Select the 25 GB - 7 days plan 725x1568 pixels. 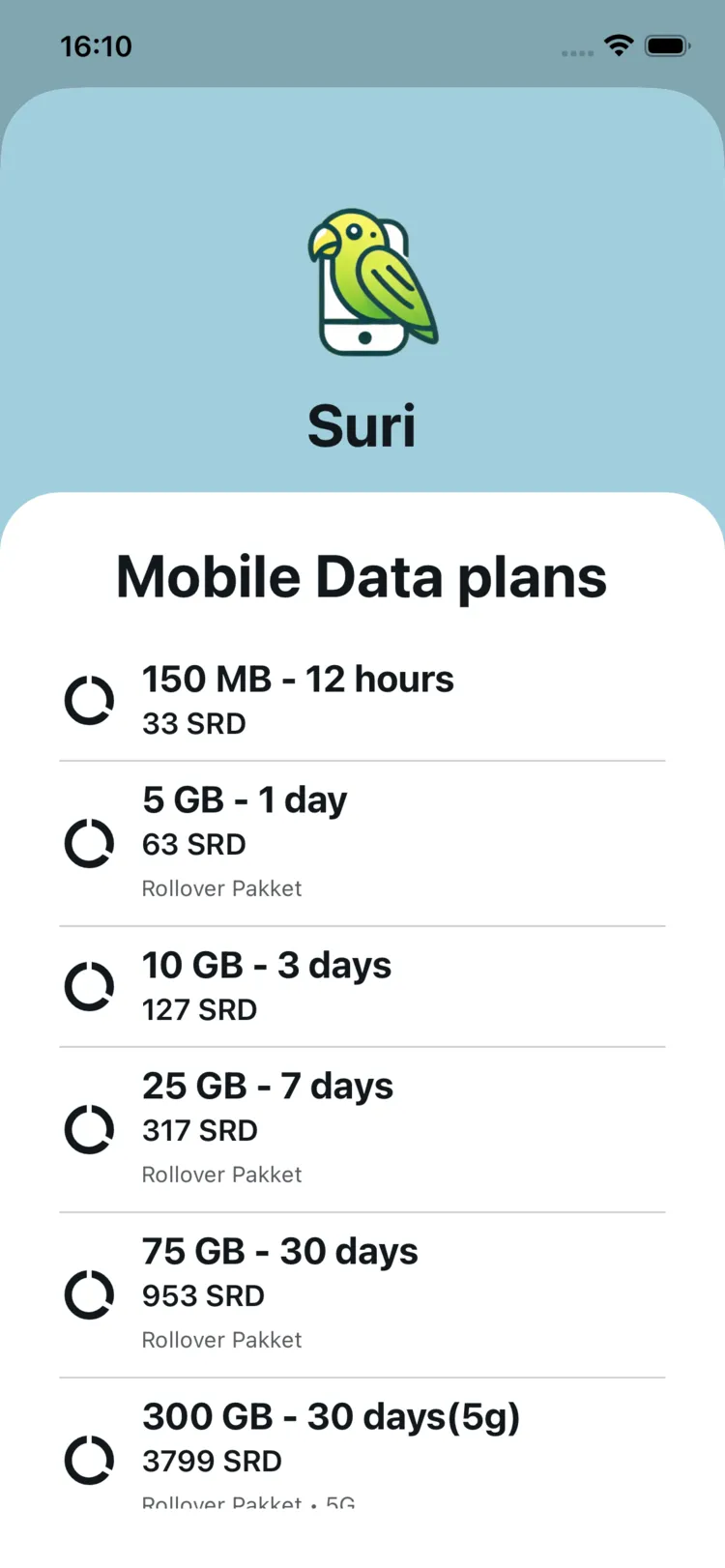[268, 1086]
